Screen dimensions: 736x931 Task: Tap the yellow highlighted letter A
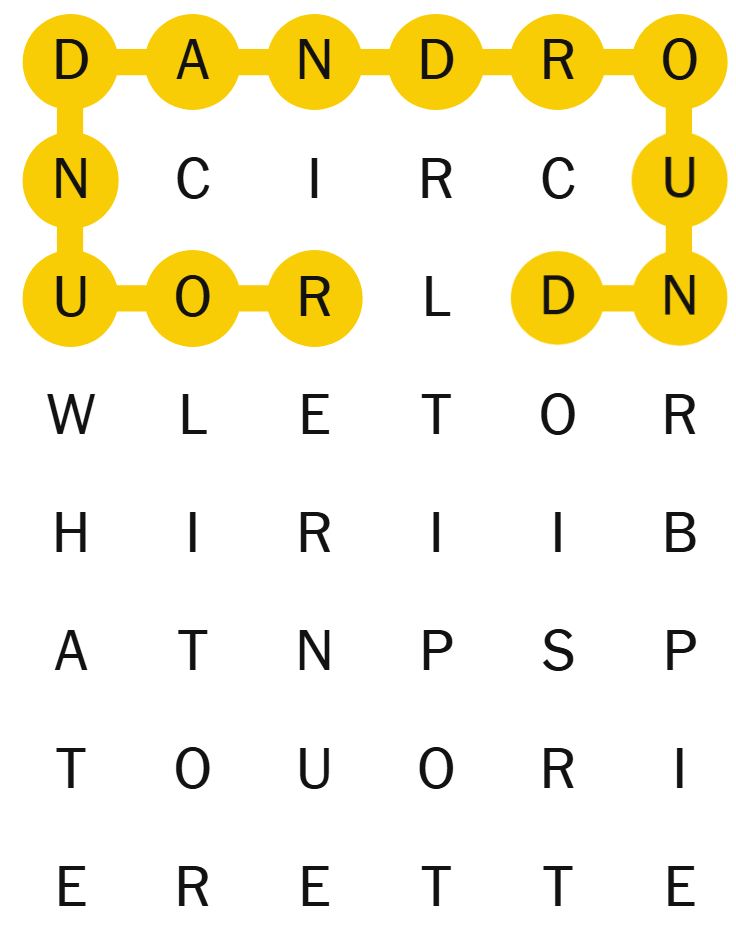click(192, 62)
